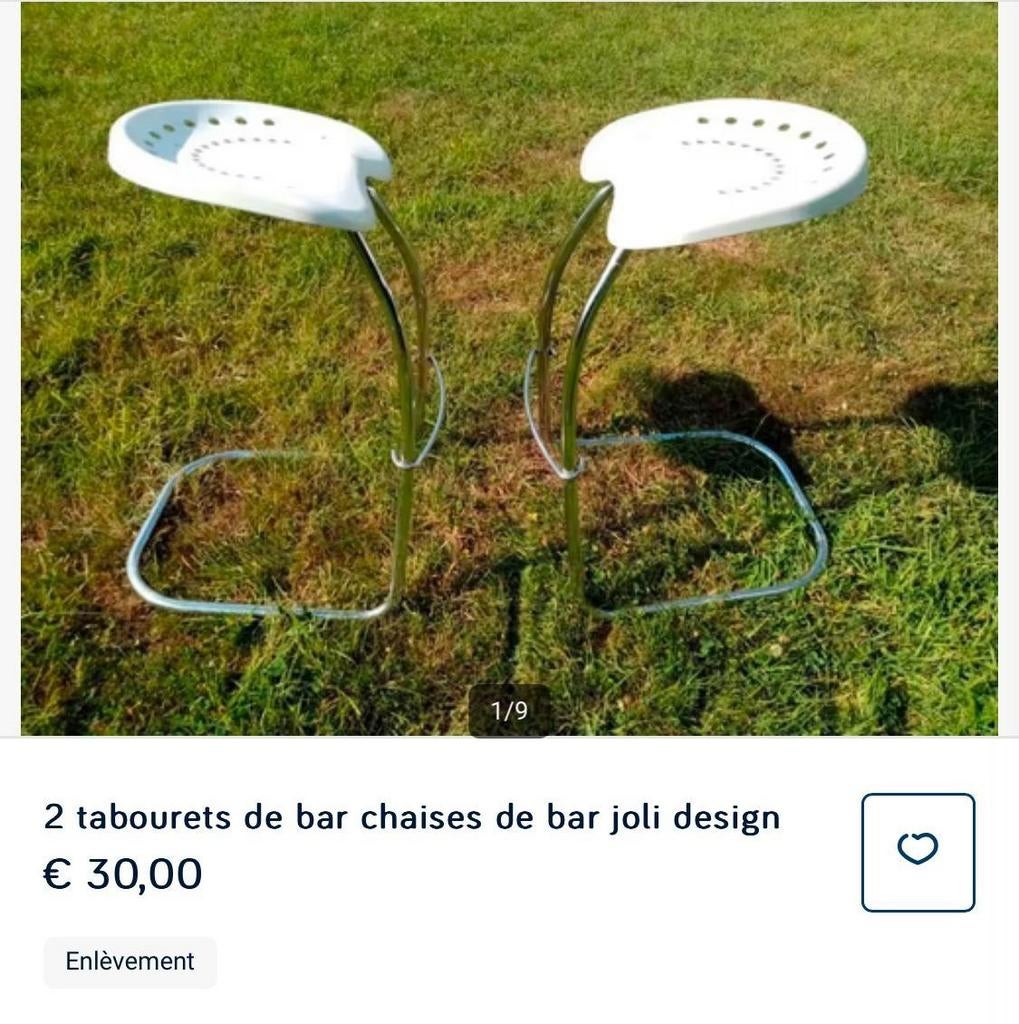Image resolution: width=1019 pixels, height=1024 pixels.
Task: Tap the favorite heart button beside the price
Action: click(916, 851)
